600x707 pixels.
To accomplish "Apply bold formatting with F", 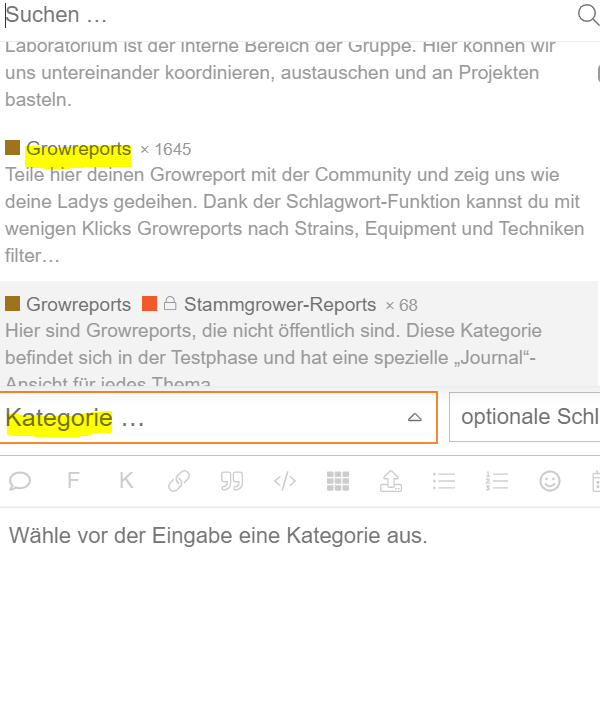I will [73, 481].
